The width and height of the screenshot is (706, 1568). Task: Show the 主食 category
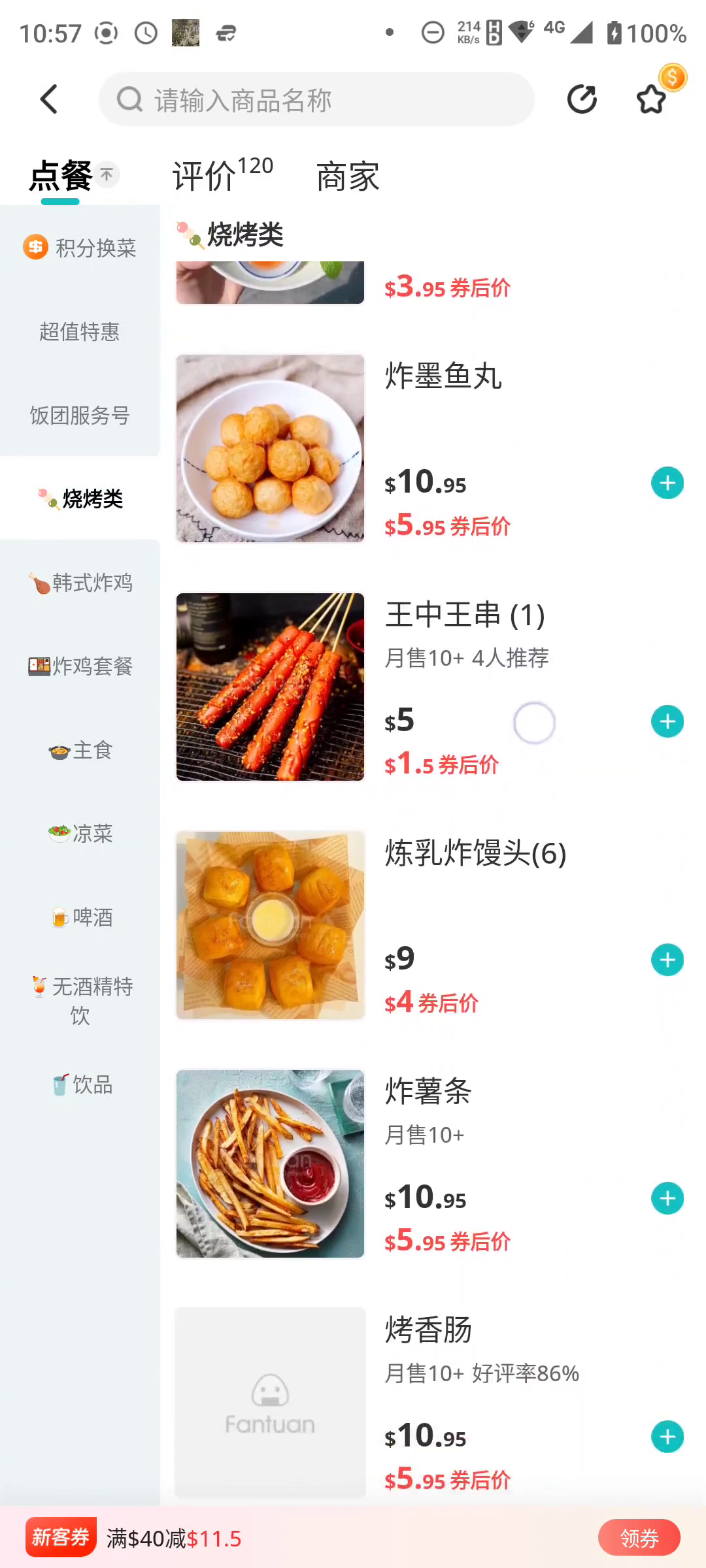pos(80,750)
